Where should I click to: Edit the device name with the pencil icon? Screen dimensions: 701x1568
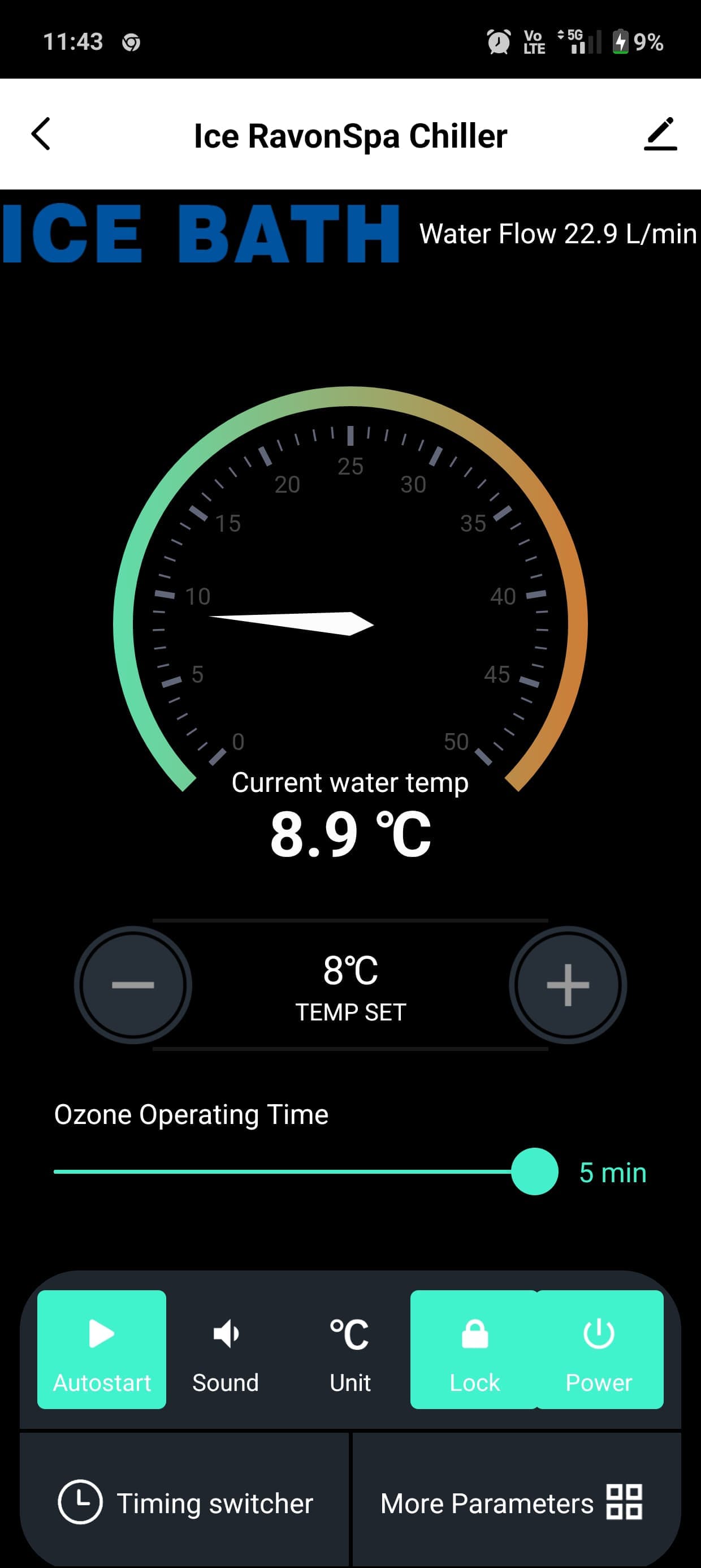coord(660,134)
